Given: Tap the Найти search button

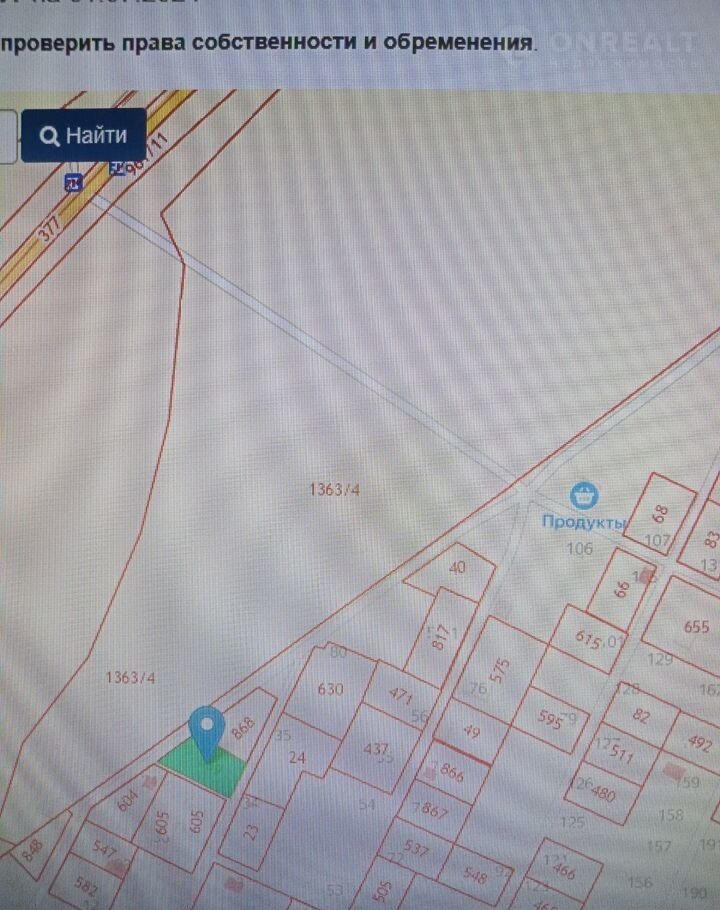Looking at the screenshot, I should 84,136.
